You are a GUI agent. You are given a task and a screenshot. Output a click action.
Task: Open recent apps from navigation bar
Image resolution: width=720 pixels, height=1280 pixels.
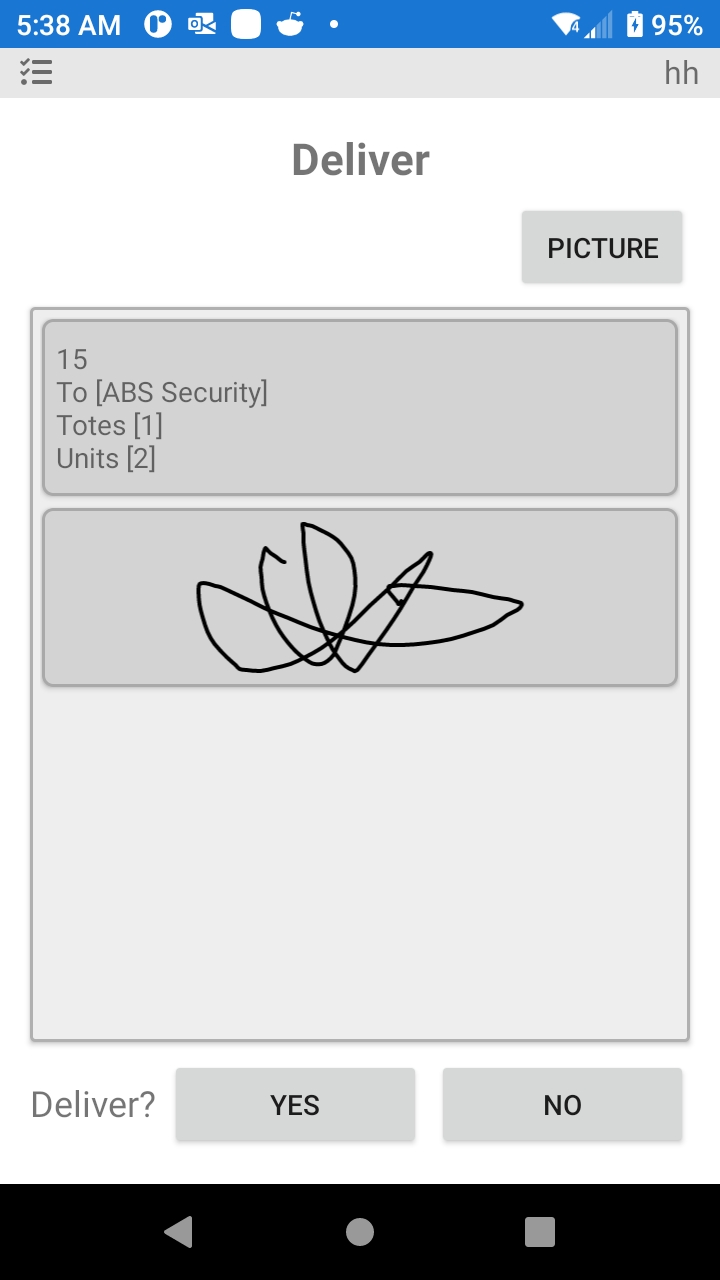540,1232
